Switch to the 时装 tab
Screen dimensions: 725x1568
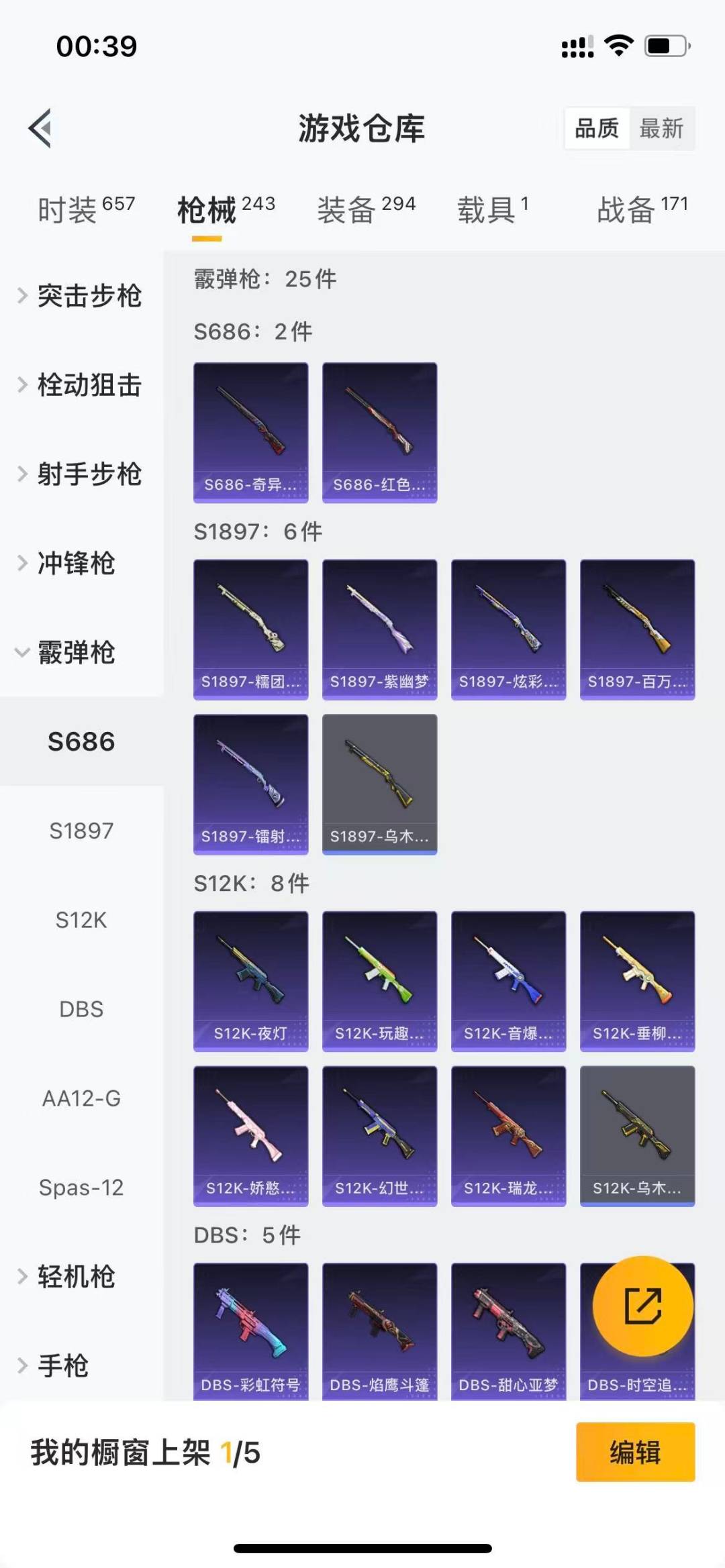tap(86, 209)
